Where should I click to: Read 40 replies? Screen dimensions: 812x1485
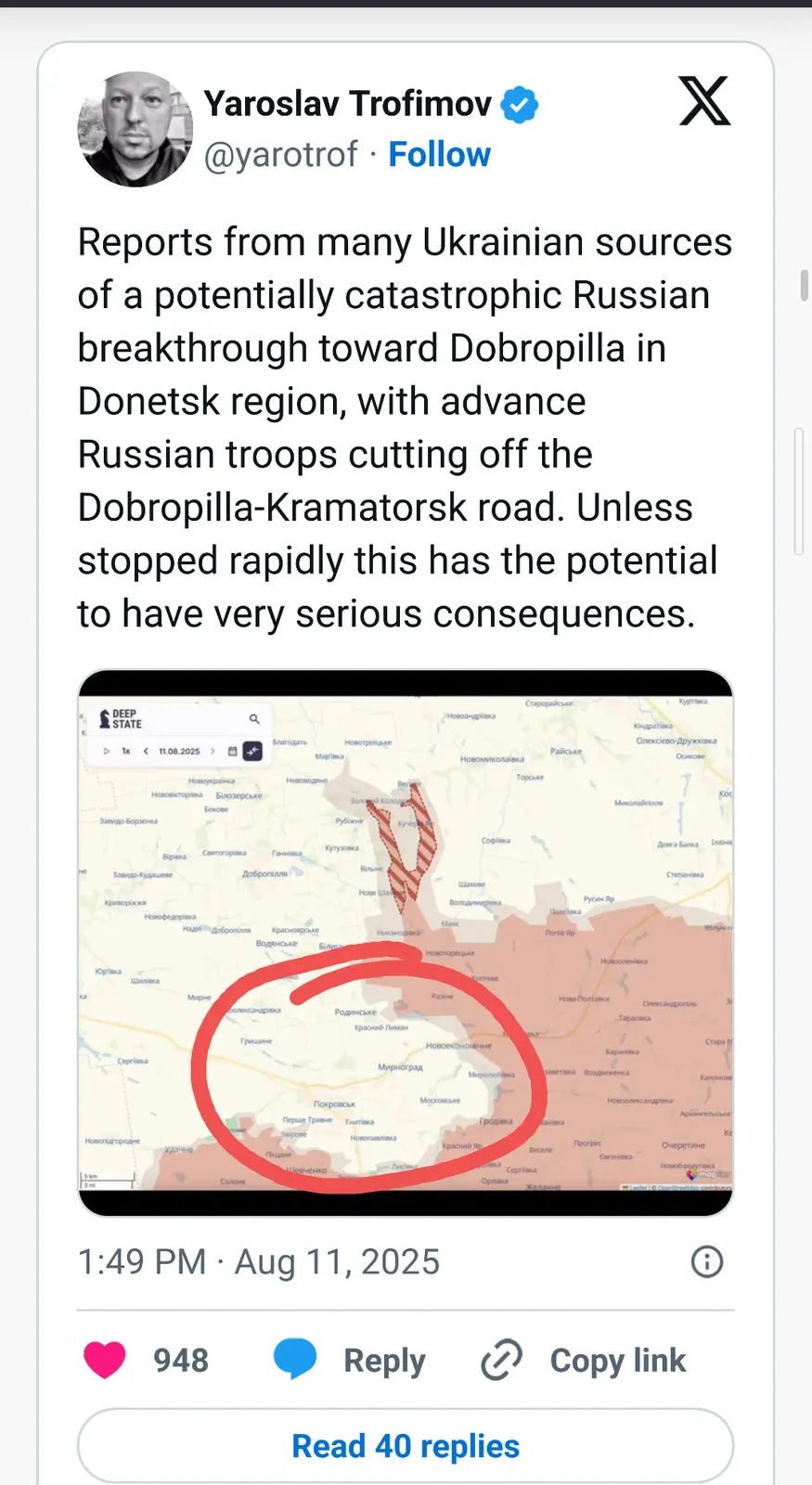406,1446
